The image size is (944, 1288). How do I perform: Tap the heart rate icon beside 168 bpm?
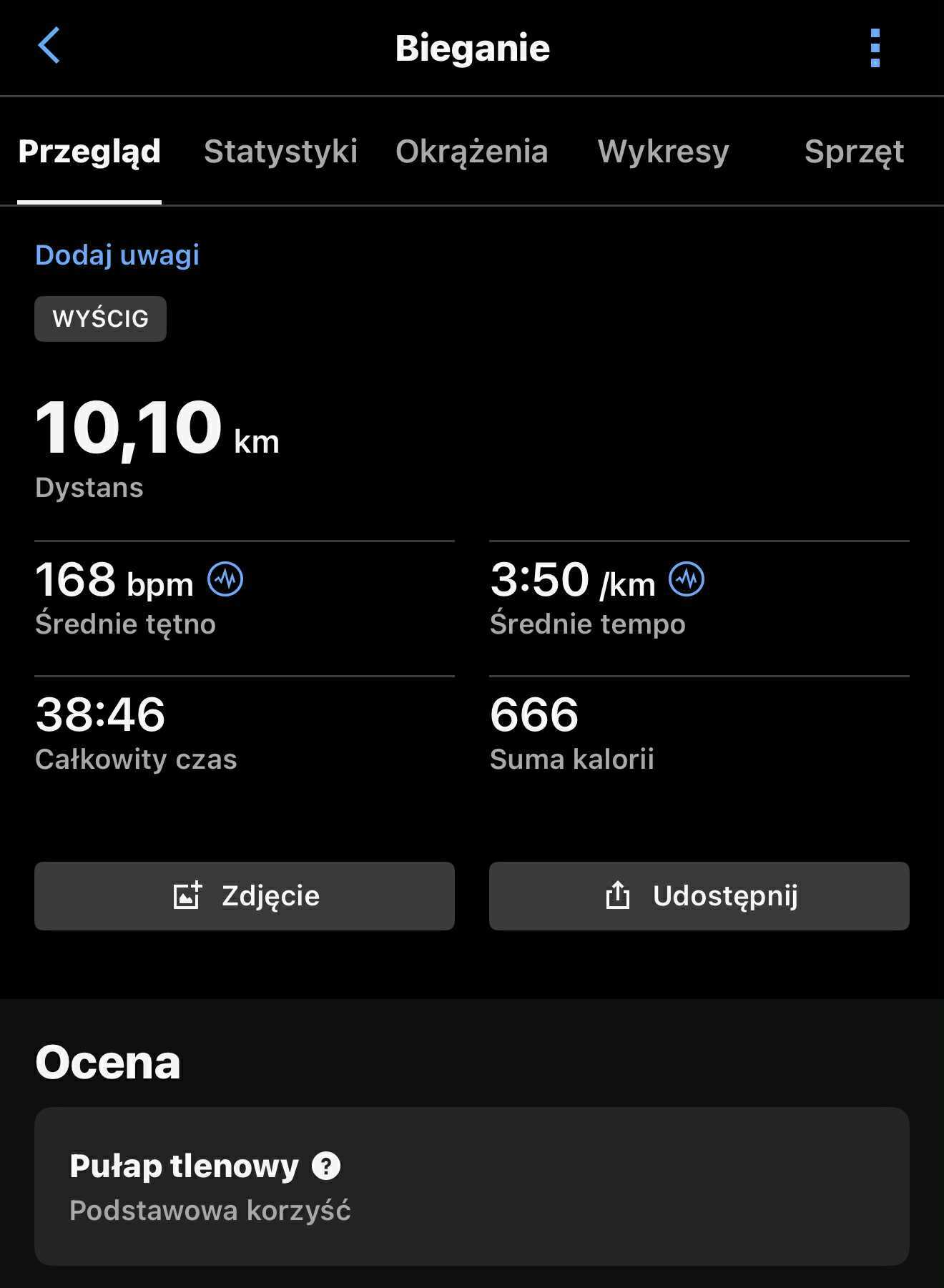point(225,579)
